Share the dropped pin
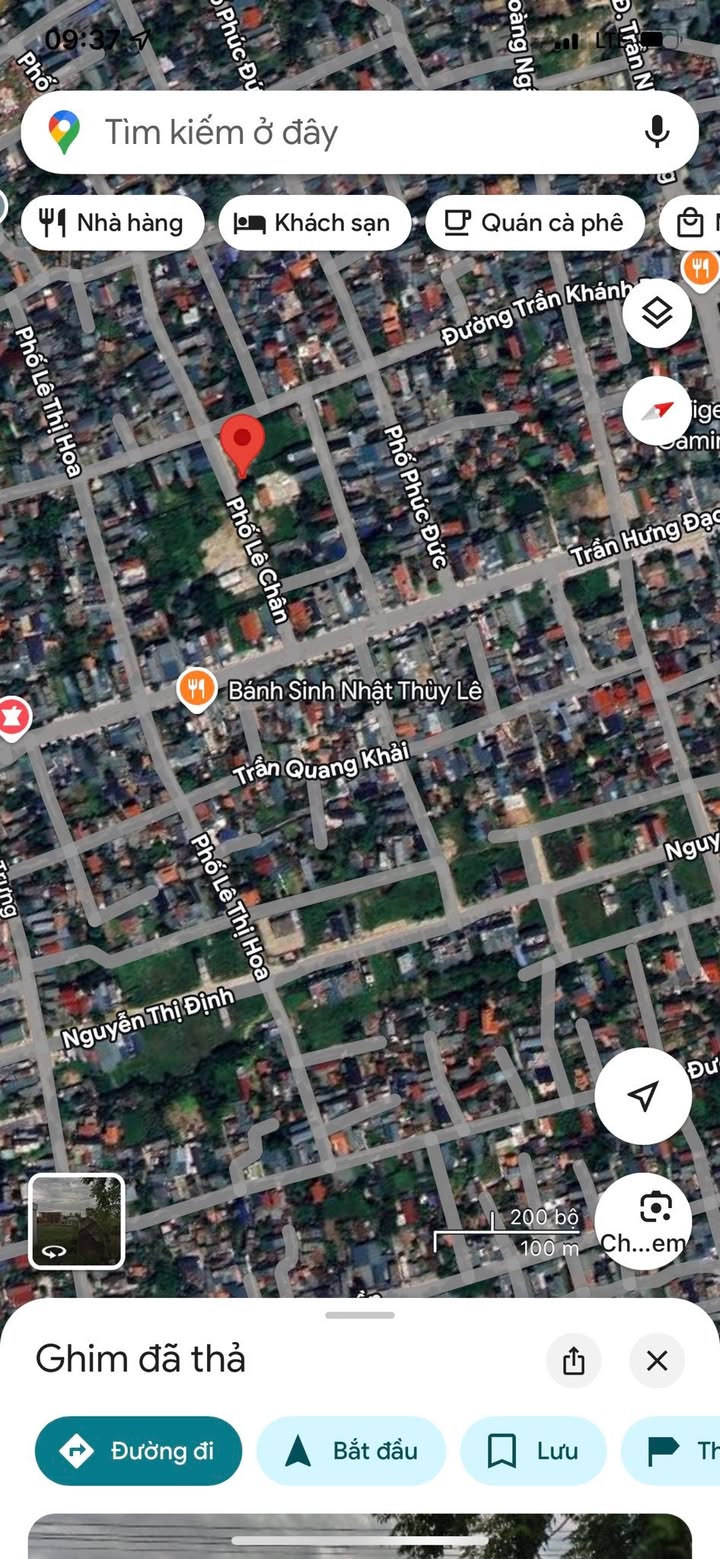Image resolution: width=720 pixels, height=1559 pixels. click(574, 1361)
